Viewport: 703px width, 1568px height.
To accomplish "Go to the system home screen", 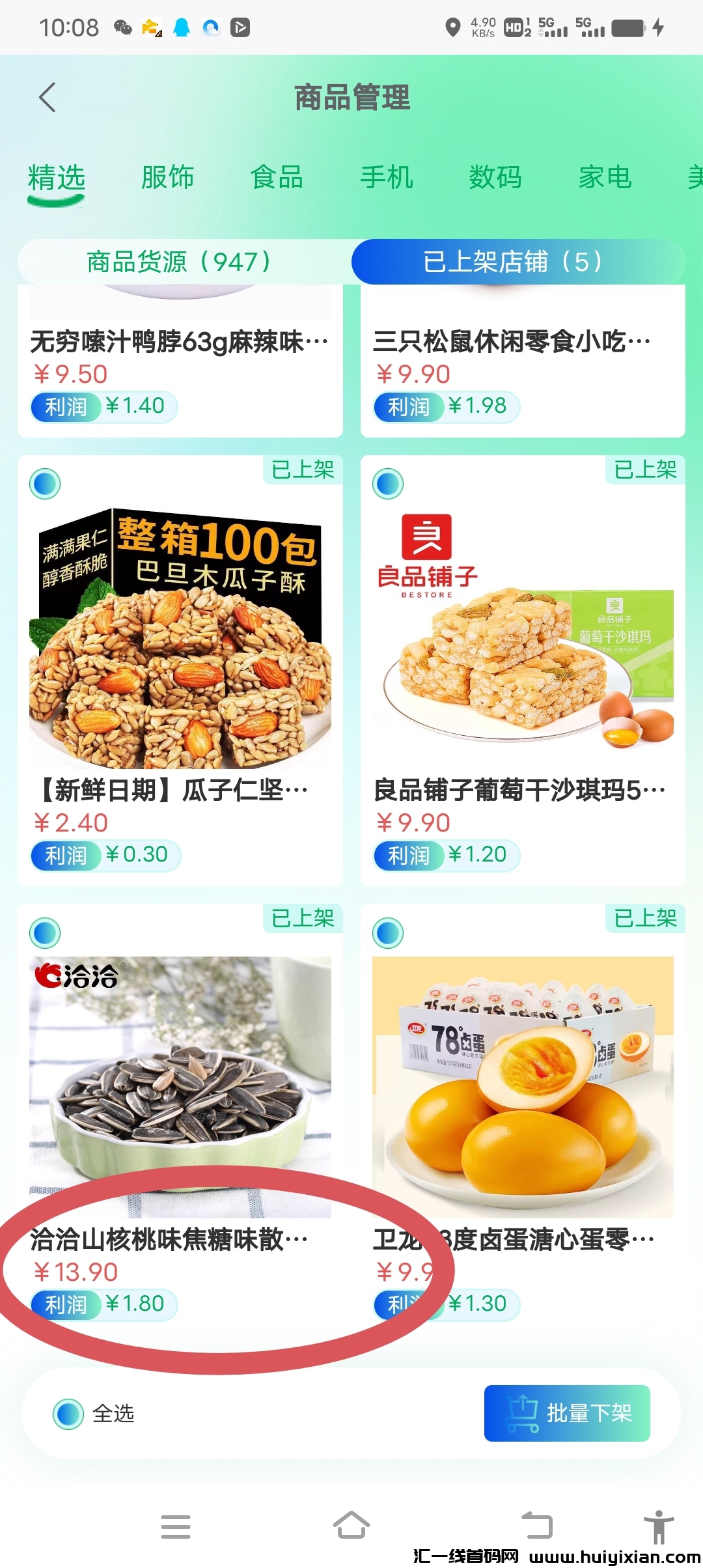I will click(351, 1525).
